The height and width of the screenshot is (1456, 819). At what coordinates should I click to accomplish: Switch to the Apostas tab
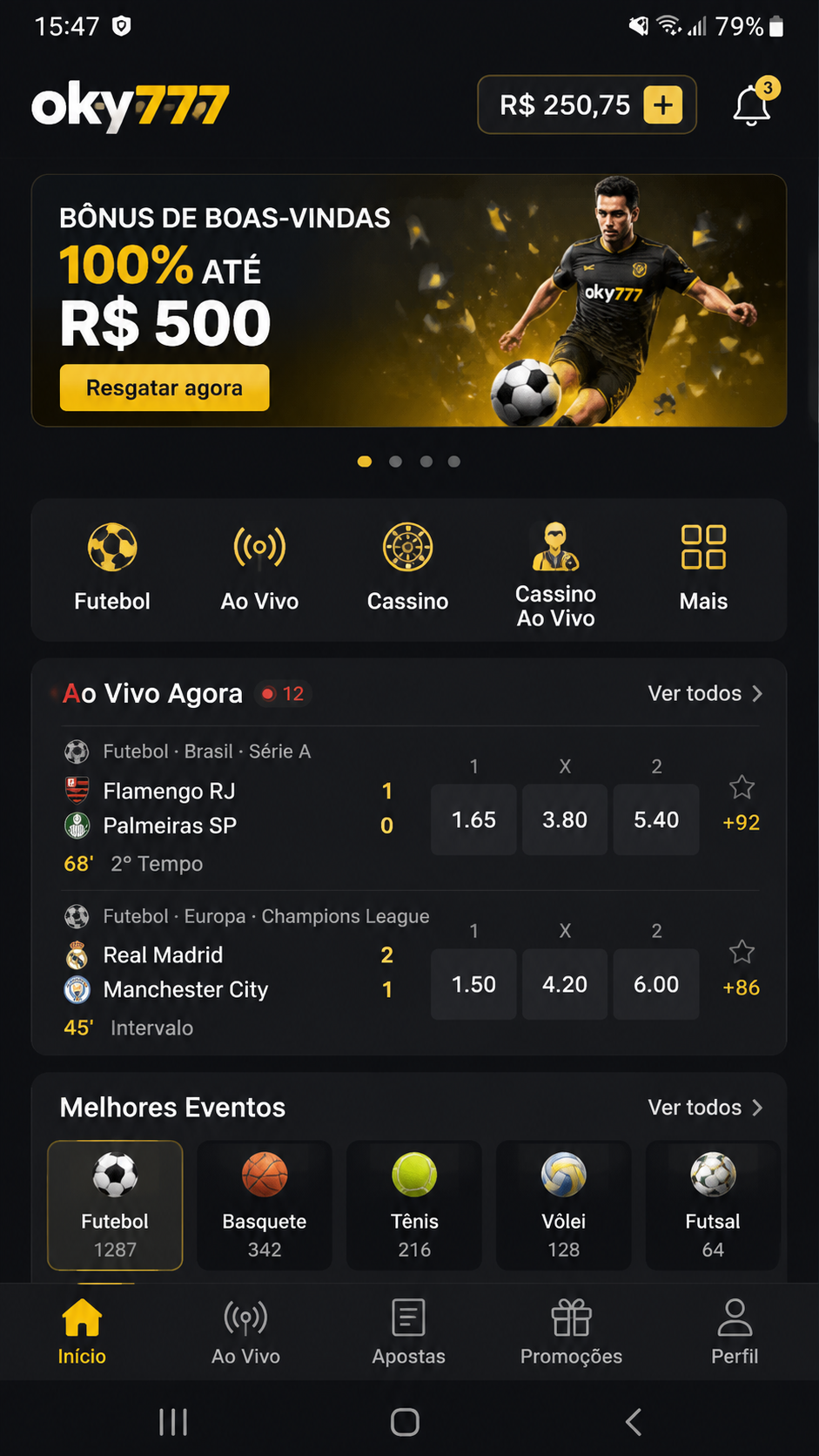[409, 1331]
